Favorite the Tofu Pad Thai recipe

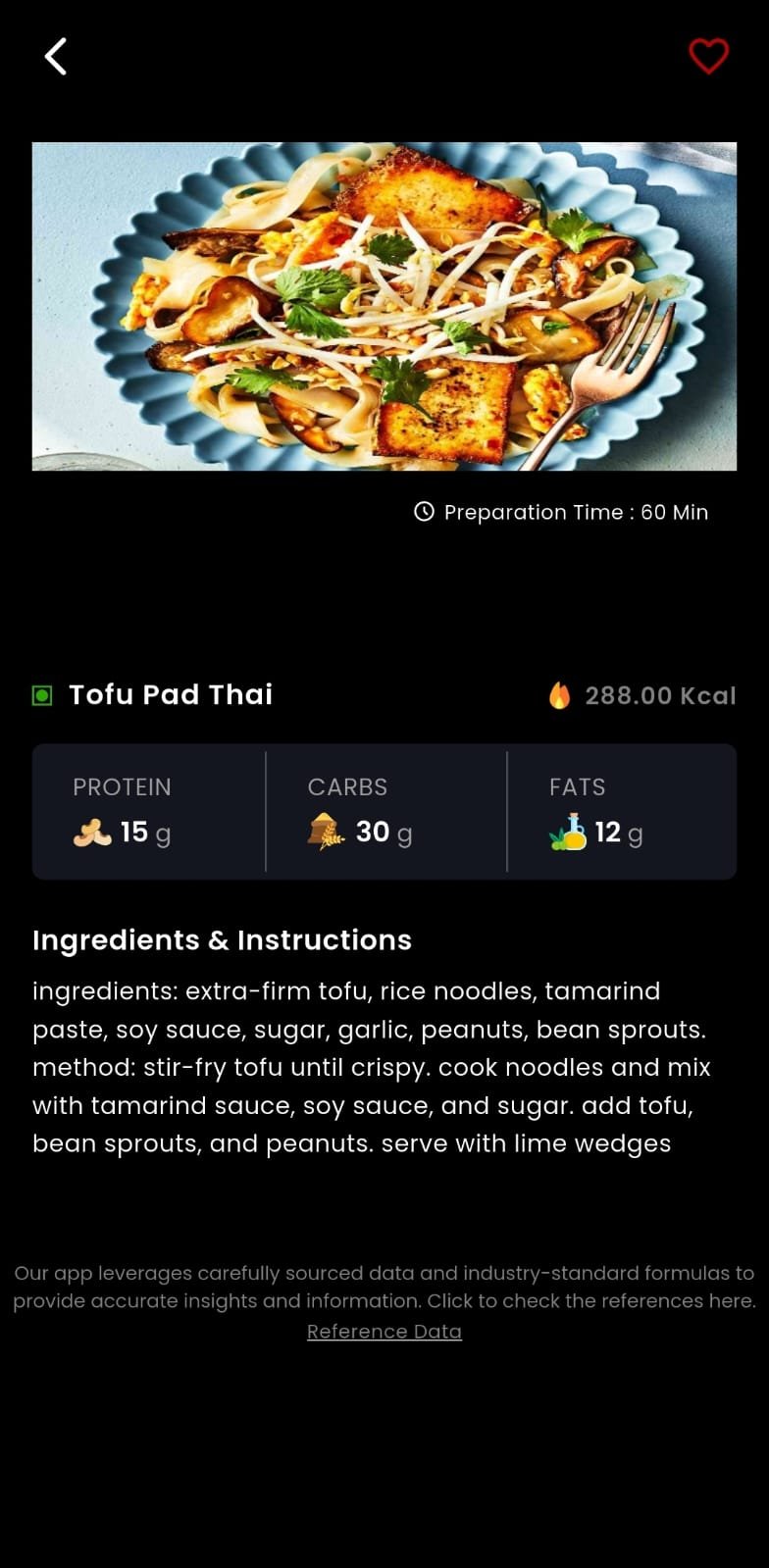[x=708, y=57]
